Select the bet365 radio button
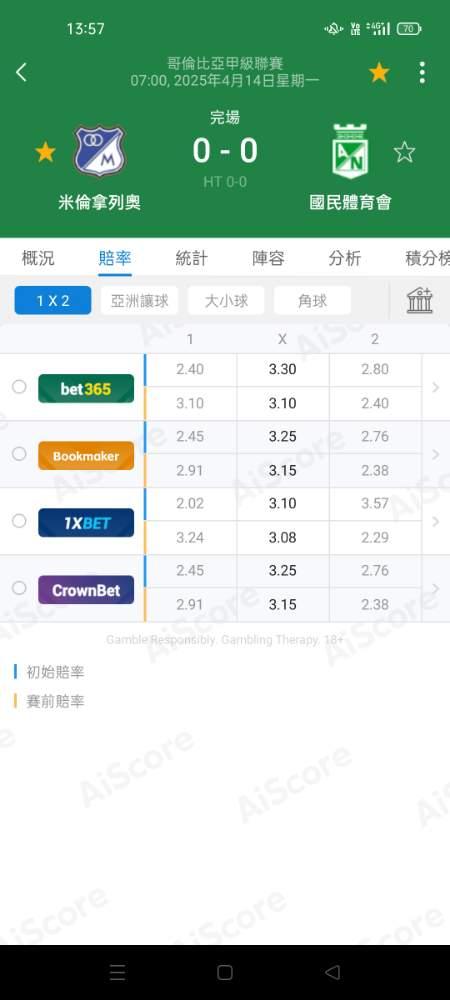The width and height of the screenshot is (450, 1000). click(x=19, y=386)
